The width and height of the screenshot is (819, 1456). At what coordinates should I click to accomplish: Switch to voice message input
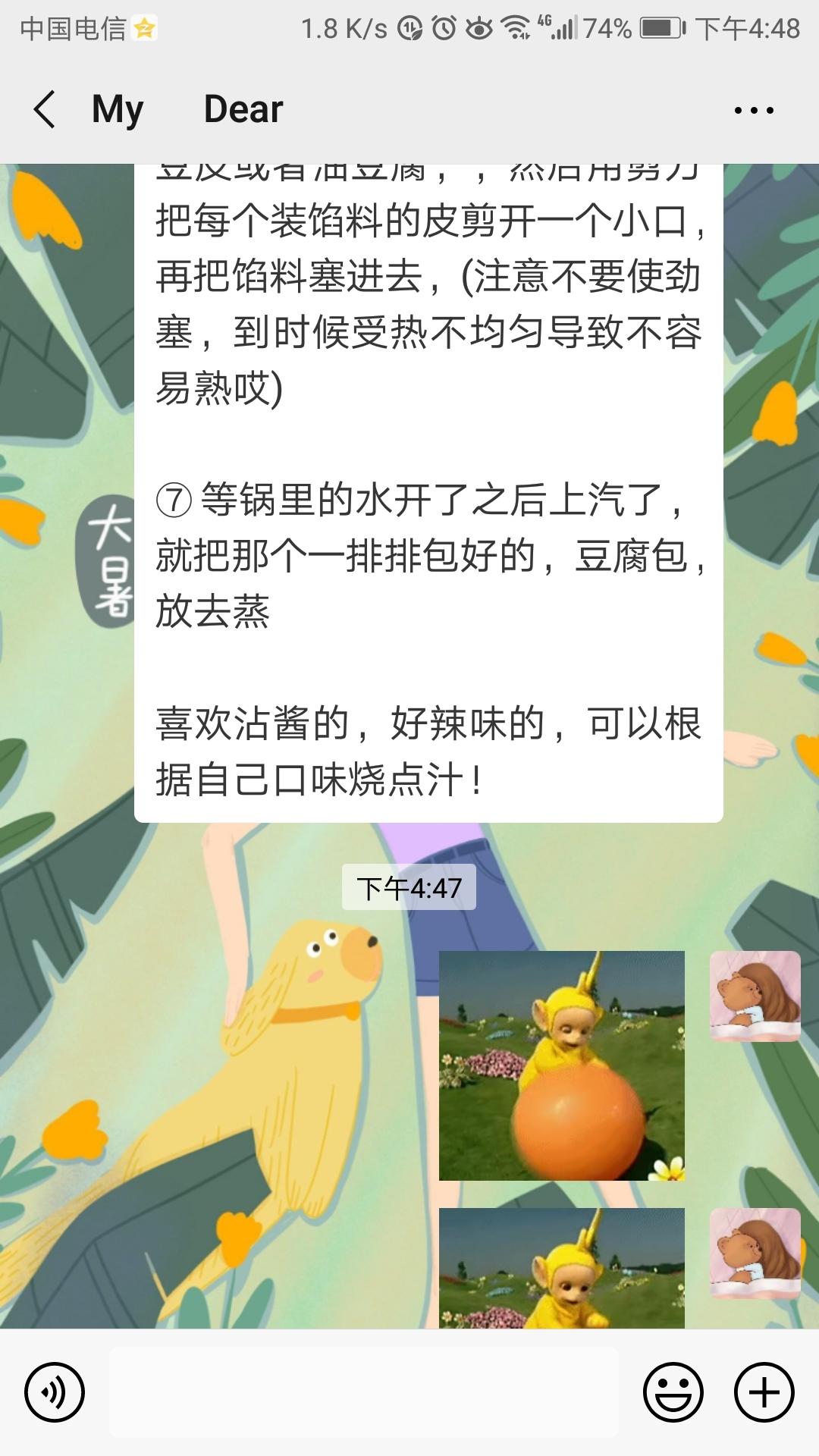pyautogui.click(x=54, y=1392)
